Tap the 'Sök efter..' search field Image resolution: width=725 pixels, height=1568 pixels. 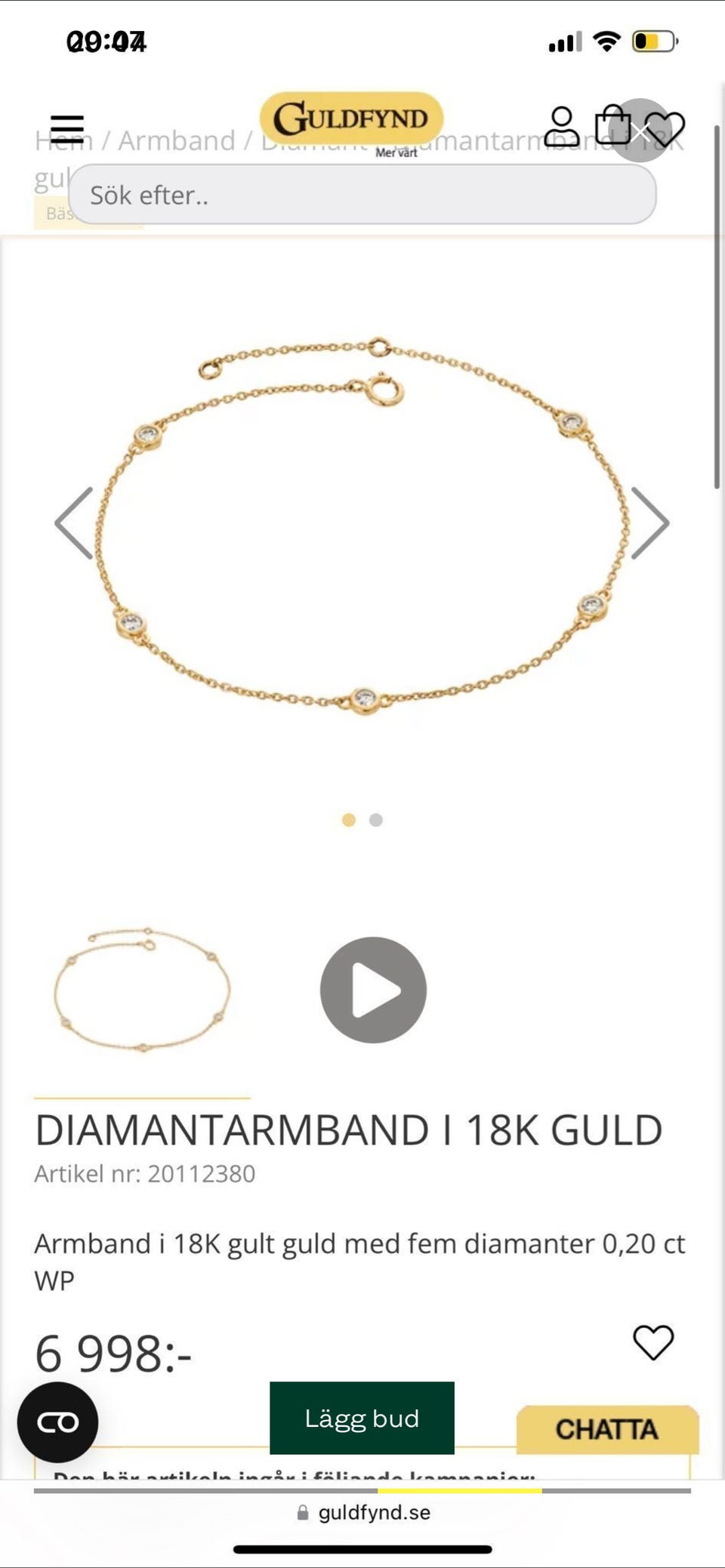pyautogui.click(x=362, y=195)
